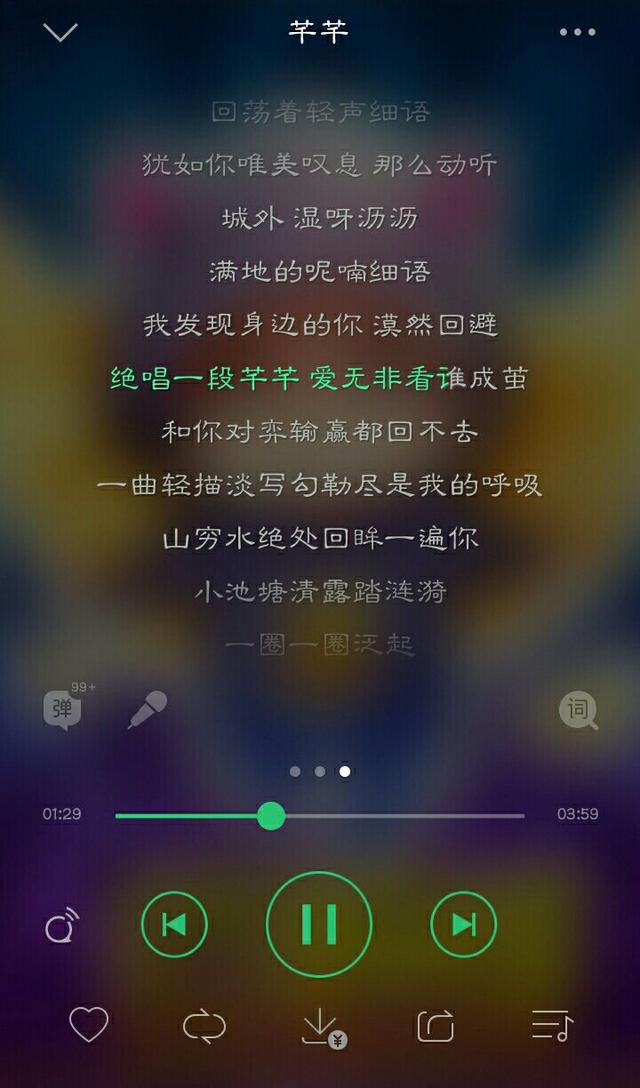Image resolution: width=640 pixels, height=1088 pixels.
Task: Open the 词 lyrics search icon
Action: click(578, 710)
